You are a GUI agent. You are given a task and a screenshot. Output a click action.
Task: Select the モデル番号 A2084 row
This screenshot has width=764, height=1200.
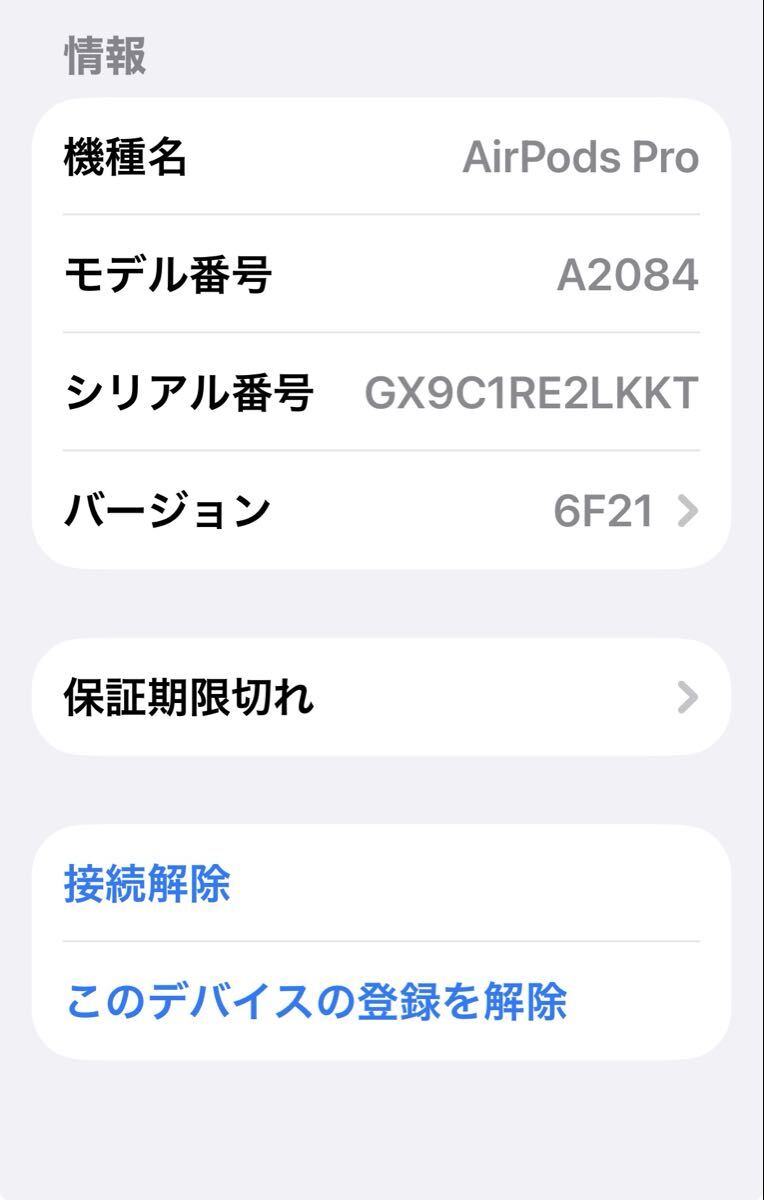pos(380,274)
